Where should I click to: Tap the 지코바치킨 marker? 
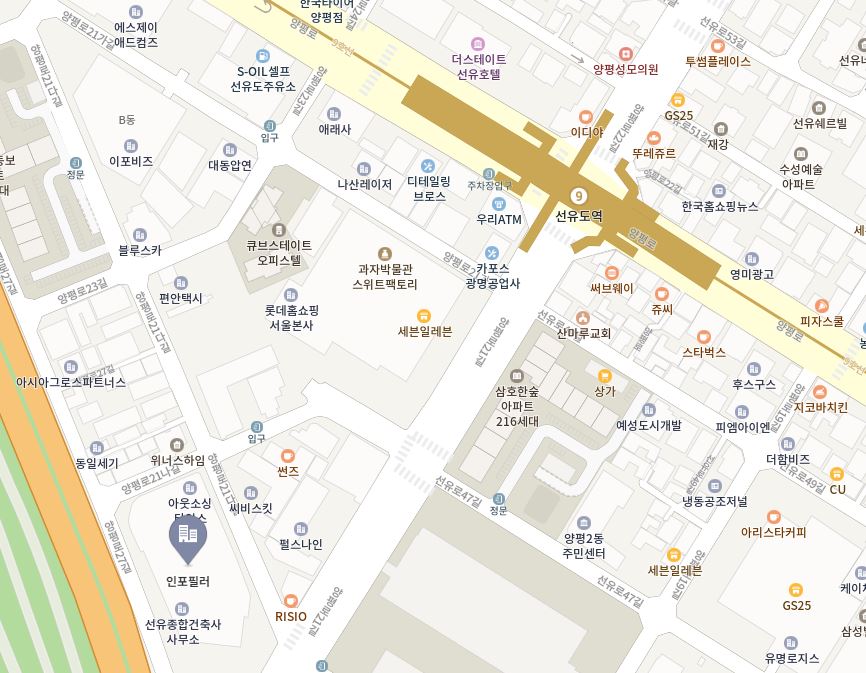tap(820, 392)
